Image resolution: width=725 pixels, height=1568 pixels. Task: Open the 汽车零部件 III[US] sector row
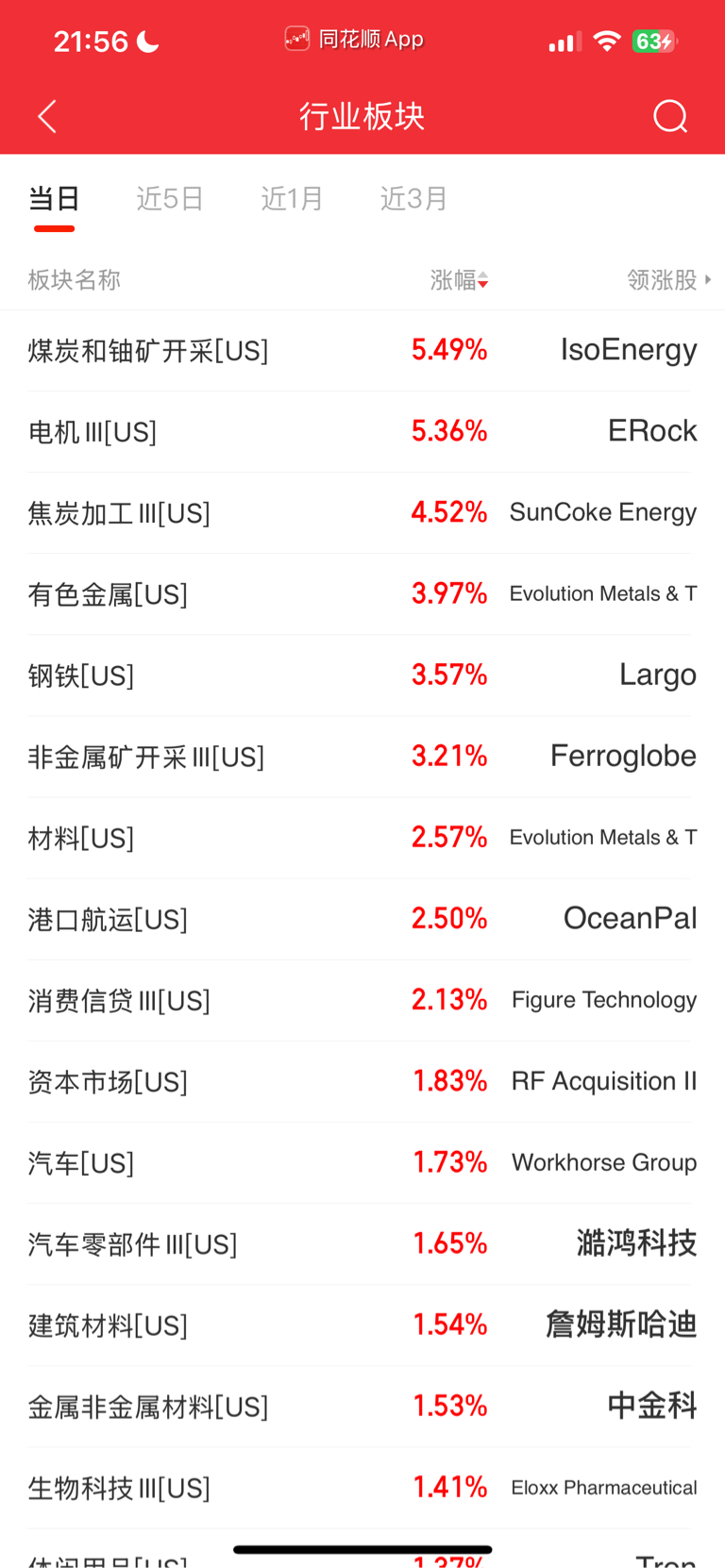coord(362,1243)
